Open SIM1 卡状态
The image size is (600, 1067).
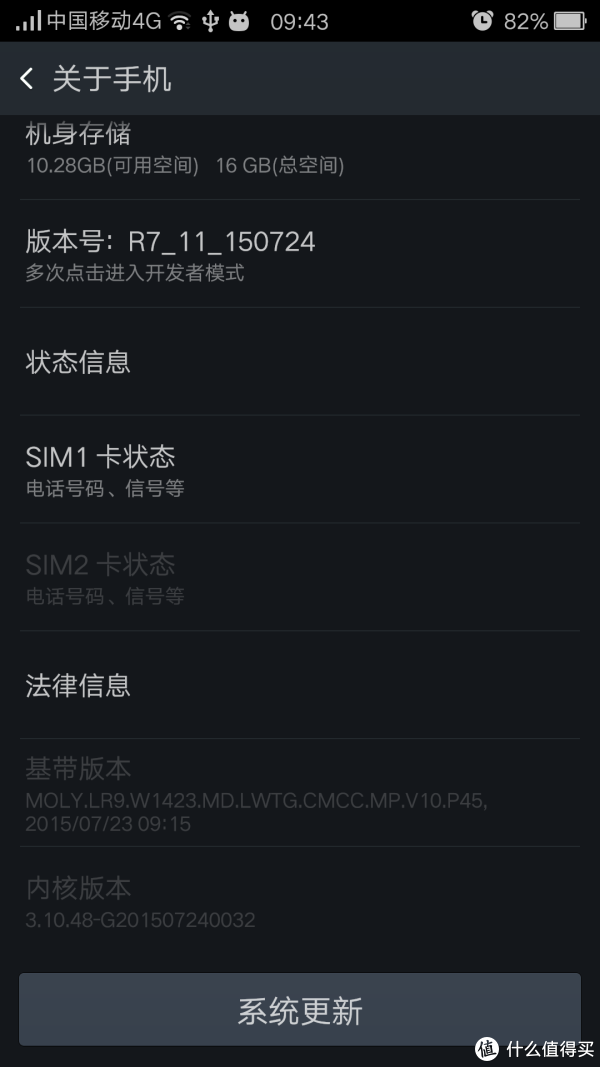tap(300, 470)
